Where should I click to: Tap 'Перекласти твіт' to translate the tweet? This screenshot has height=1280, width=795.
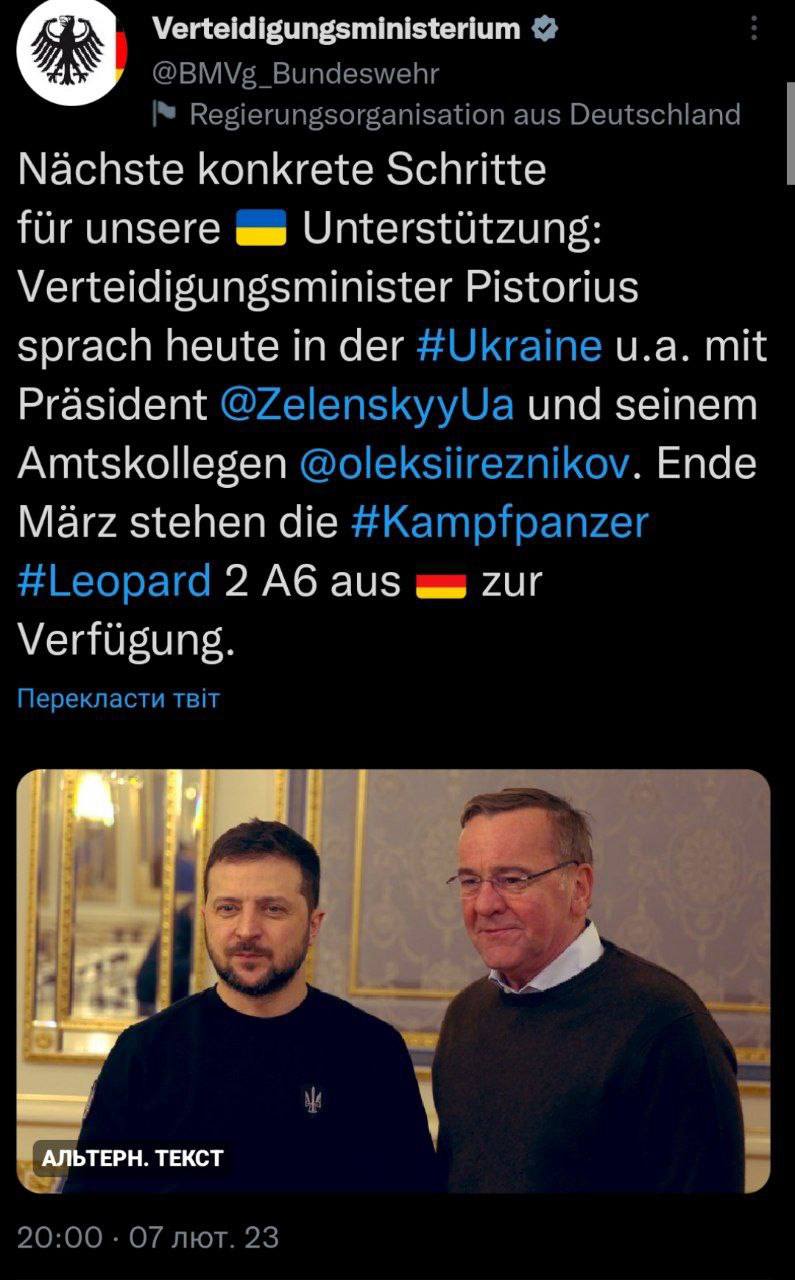[118, 698]
